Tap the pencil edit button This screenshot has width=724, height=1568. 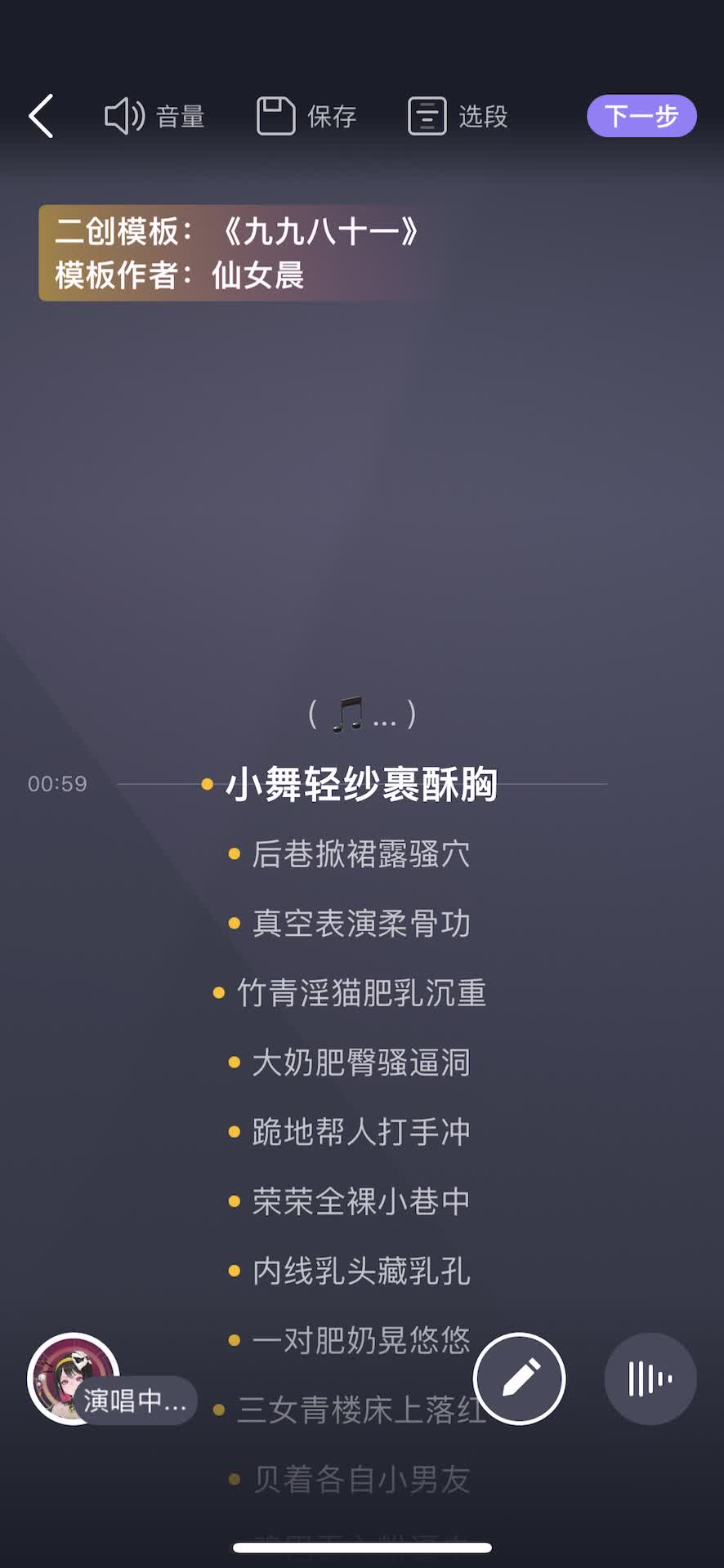pyautogui.click(x=520, y=1379)
